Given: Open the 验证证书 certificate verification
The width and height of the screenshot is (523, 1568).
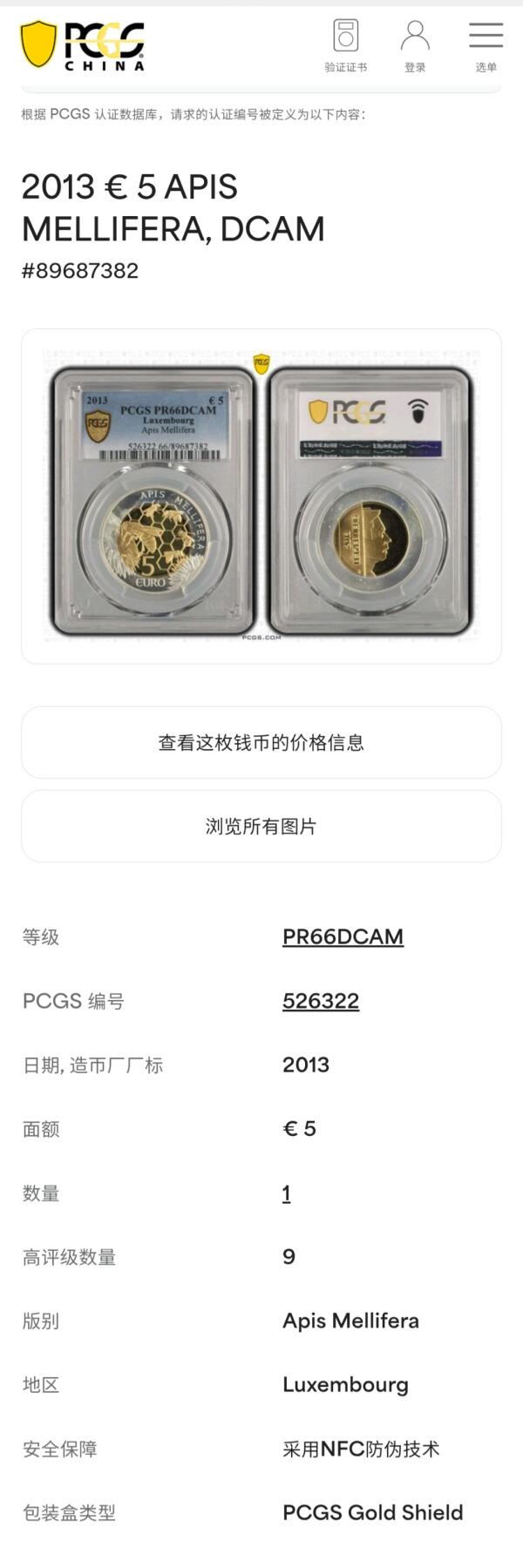Looking at the screenshot, I should 346,45.
